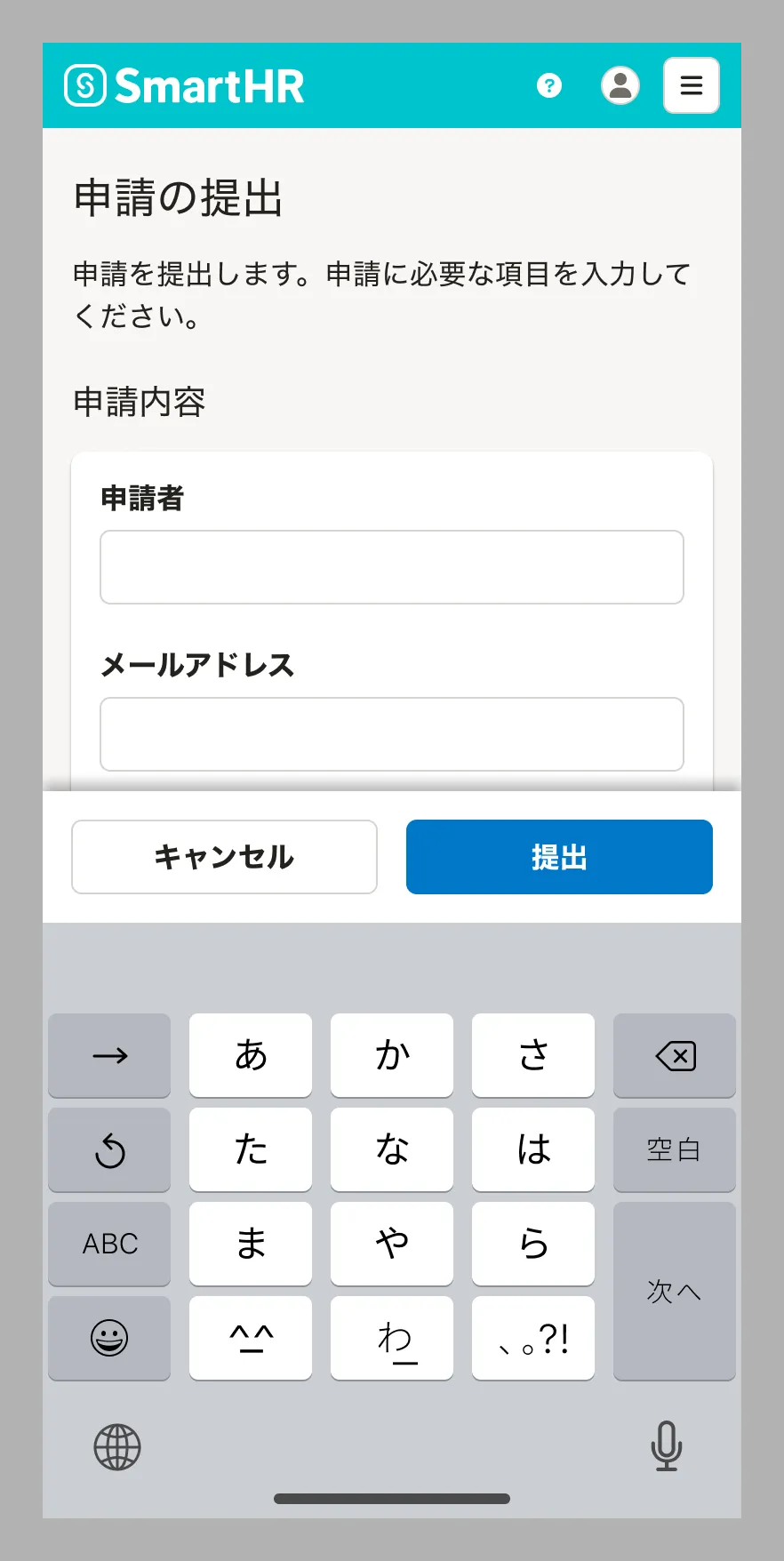Submit the request with 提出
This screenshot has height=1561, width=784.
[x=559, y=857]
